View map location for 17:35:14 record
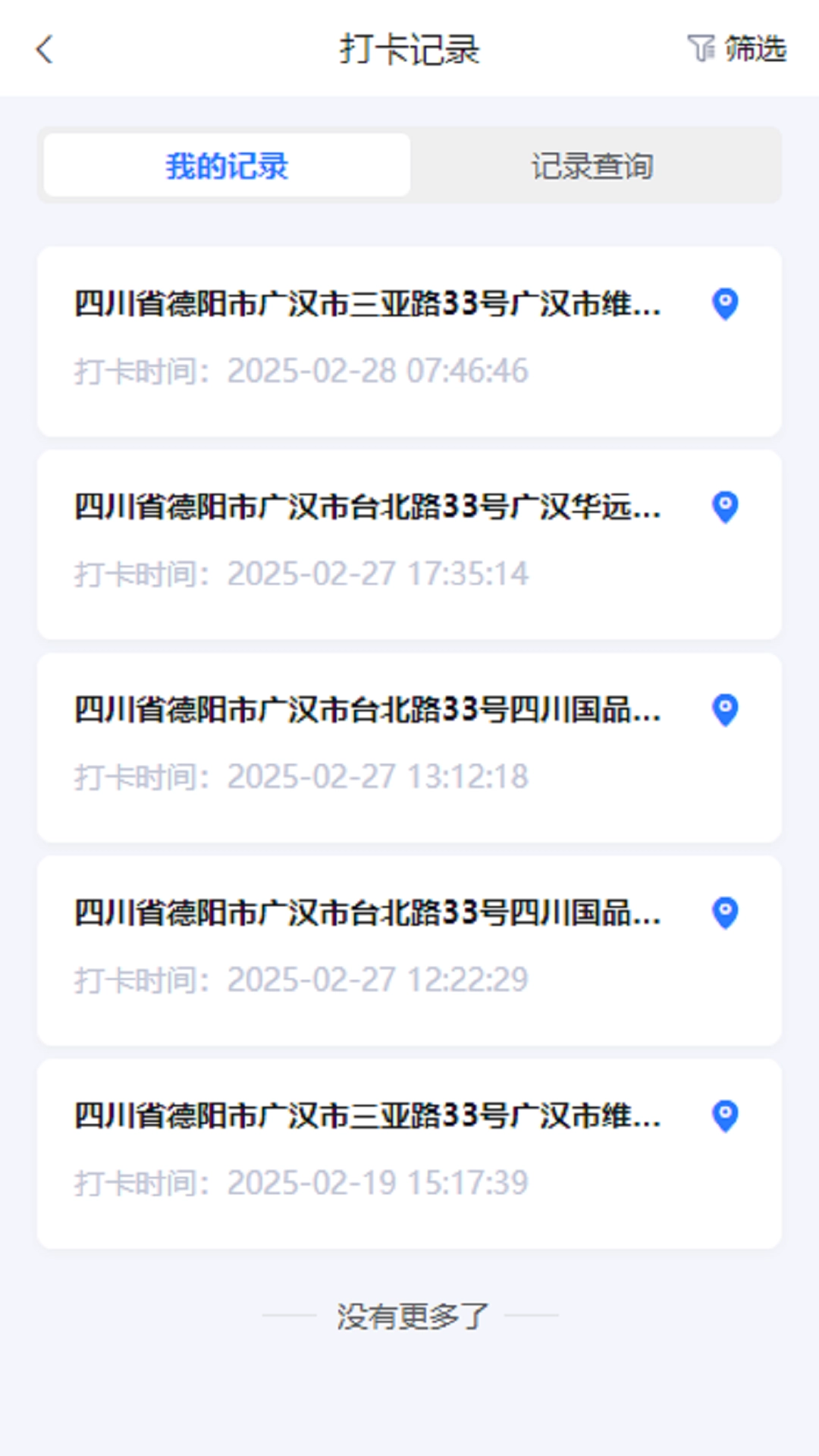The width and height of the screenshot is (819, 1456). coord(725,507)
